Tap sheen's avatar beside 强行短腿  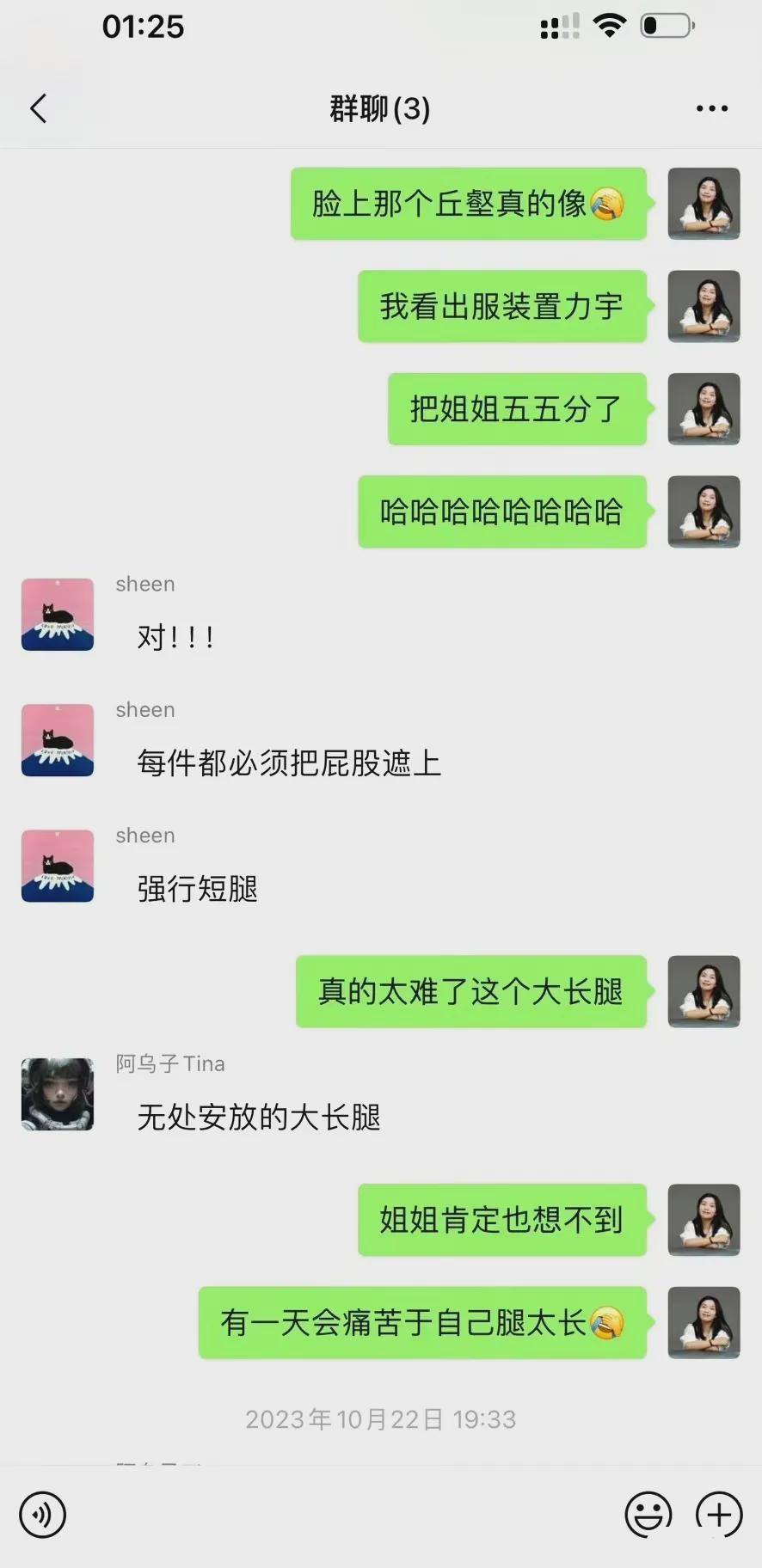58,865
